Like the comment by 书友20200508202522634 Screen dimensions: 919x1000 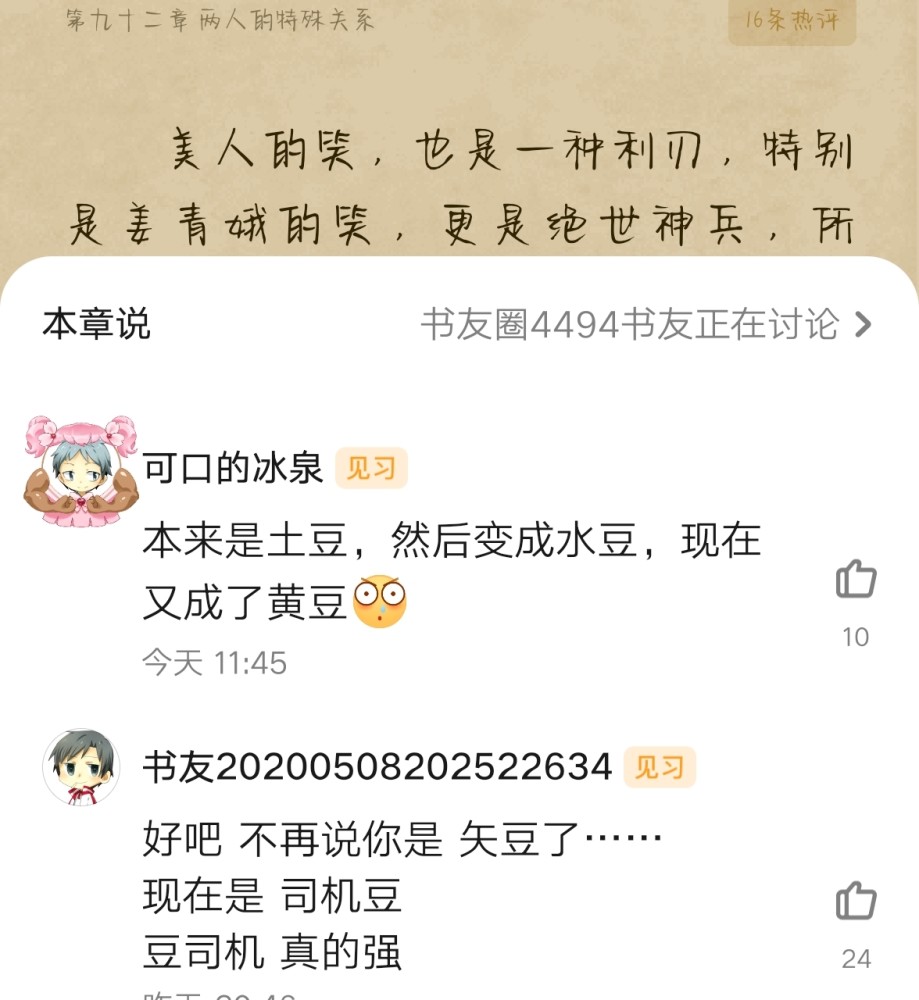855,901
